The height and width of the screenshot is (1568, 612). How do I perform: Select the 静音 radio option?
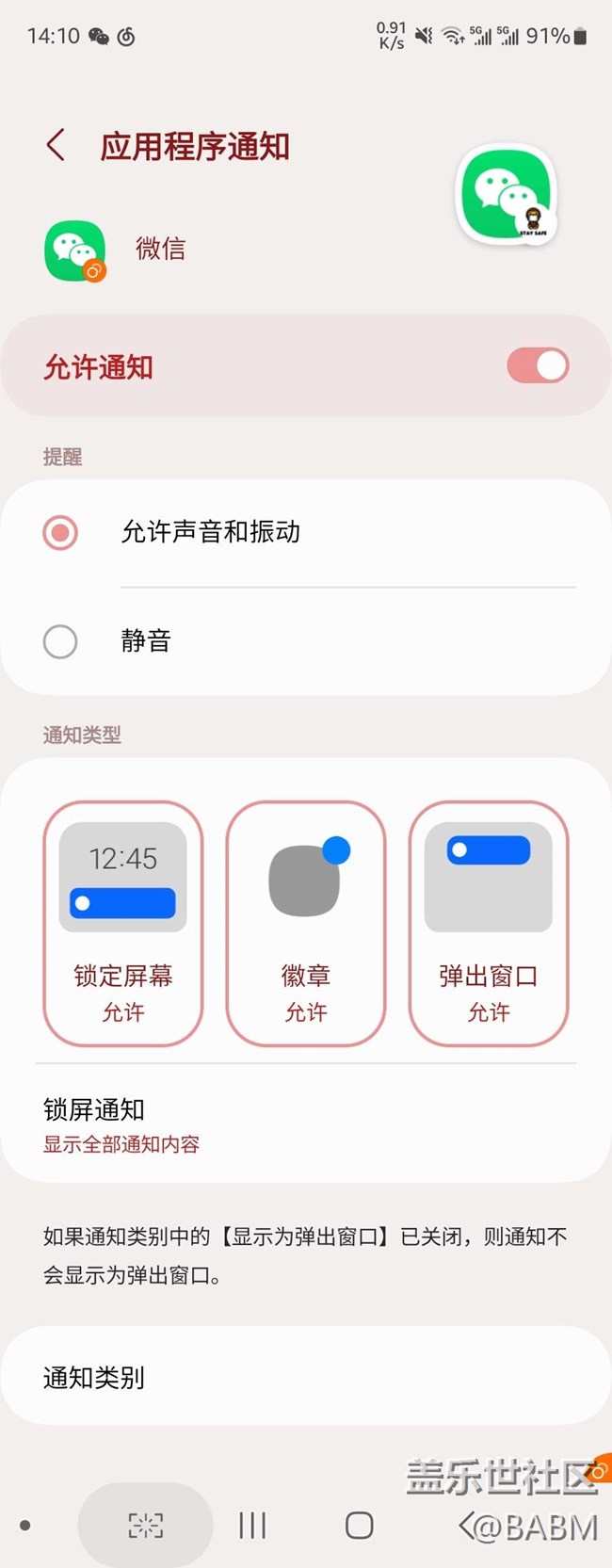click(x=306, y=641)
